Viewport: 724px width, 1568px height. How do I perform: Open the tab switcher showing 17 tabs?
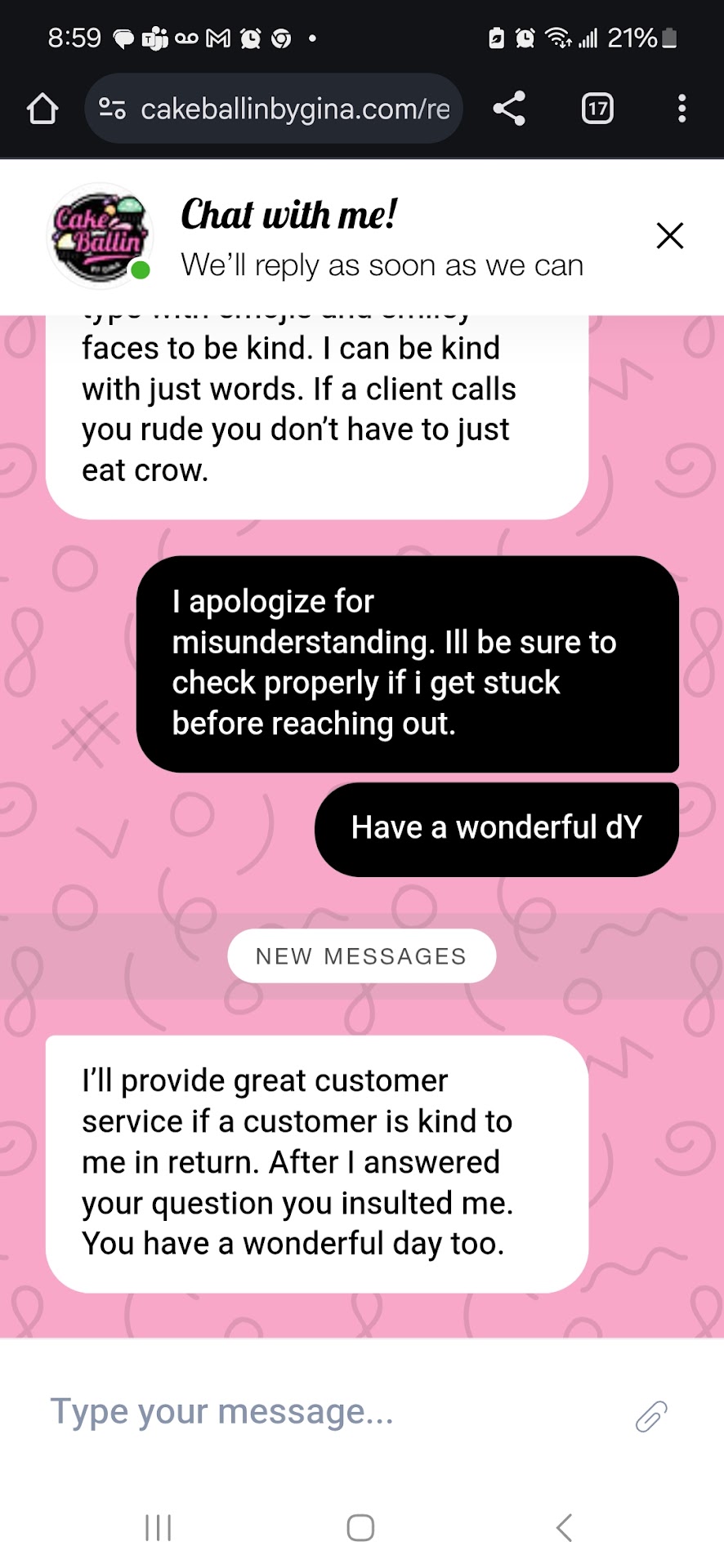point(597,109)
